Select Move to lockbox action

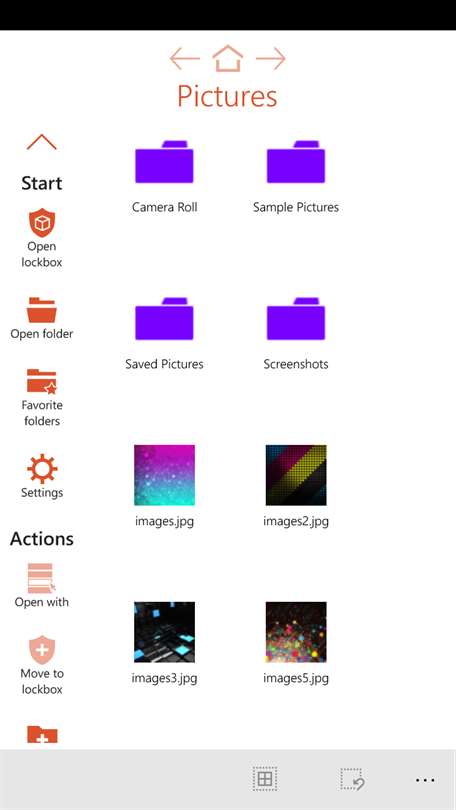42,665
